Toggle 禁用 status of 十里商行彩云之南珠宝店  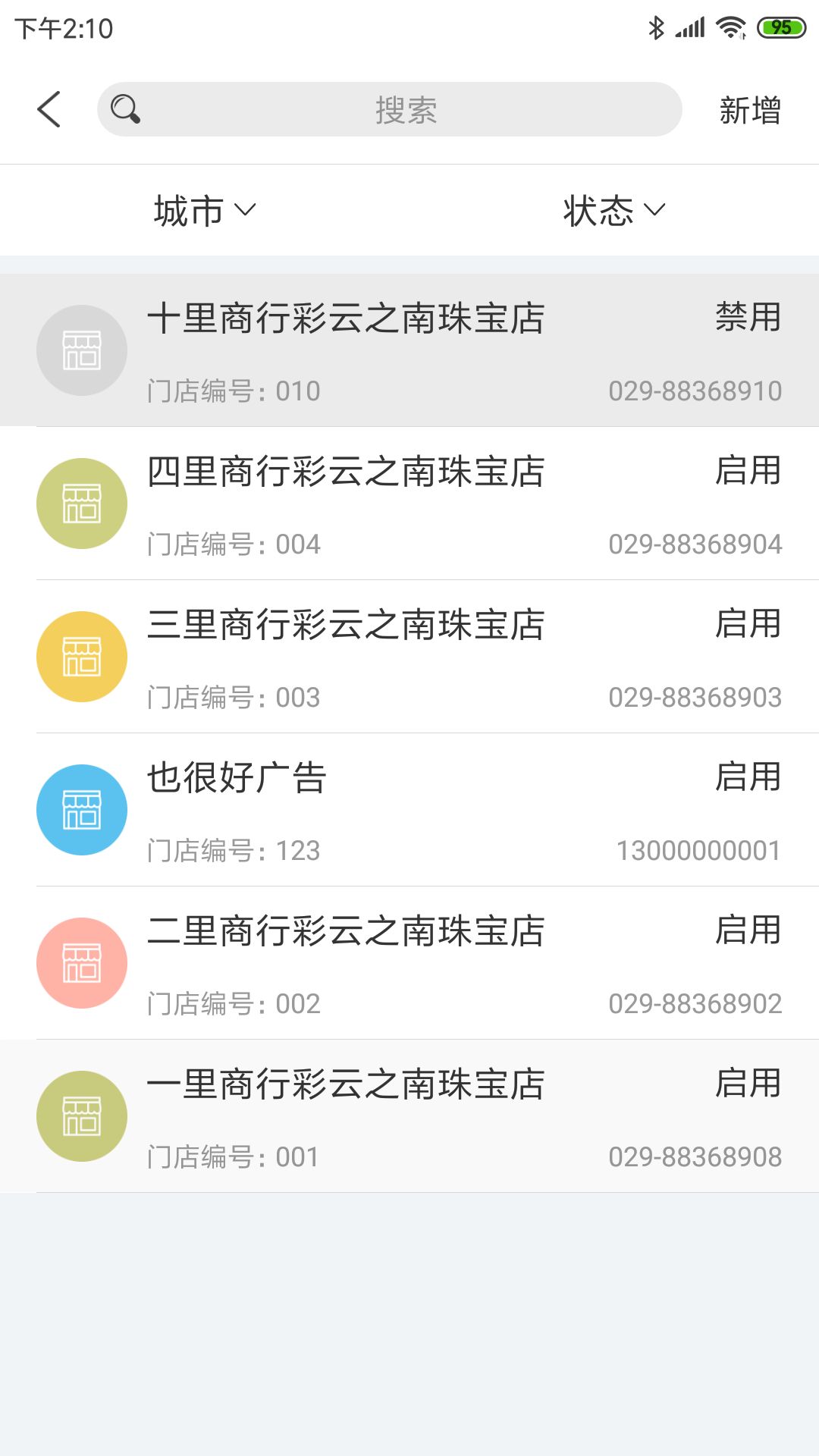tap(746, 318)
